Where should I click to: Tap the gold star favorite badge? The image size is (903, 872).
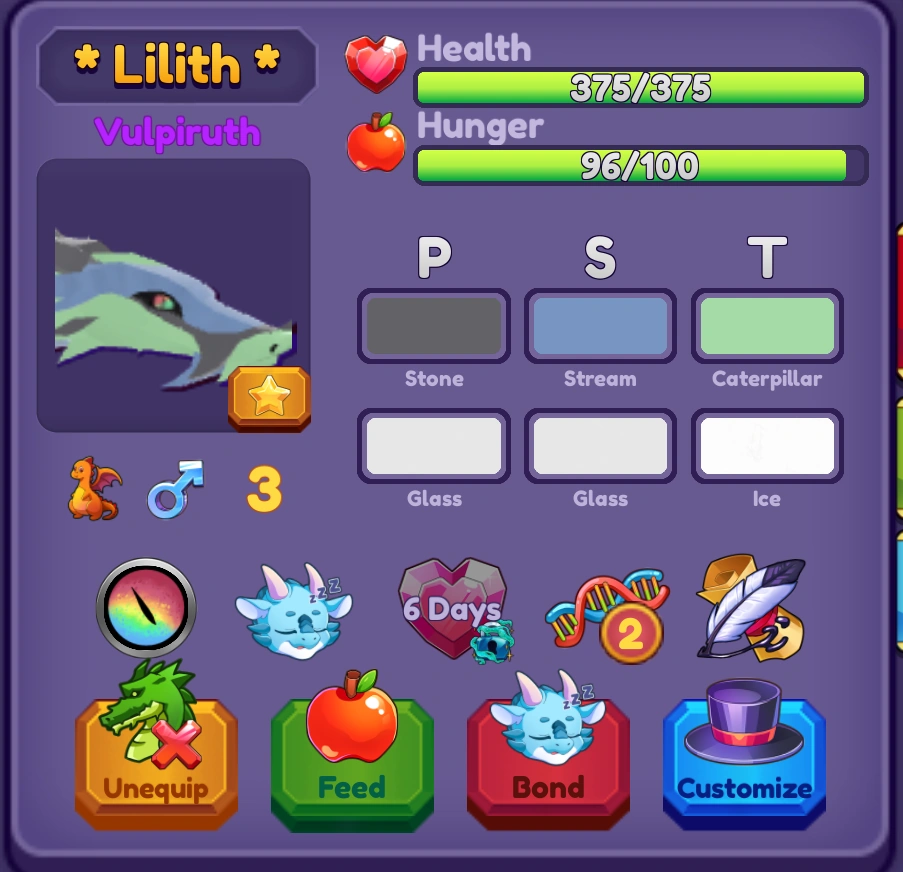click(269, 398)
